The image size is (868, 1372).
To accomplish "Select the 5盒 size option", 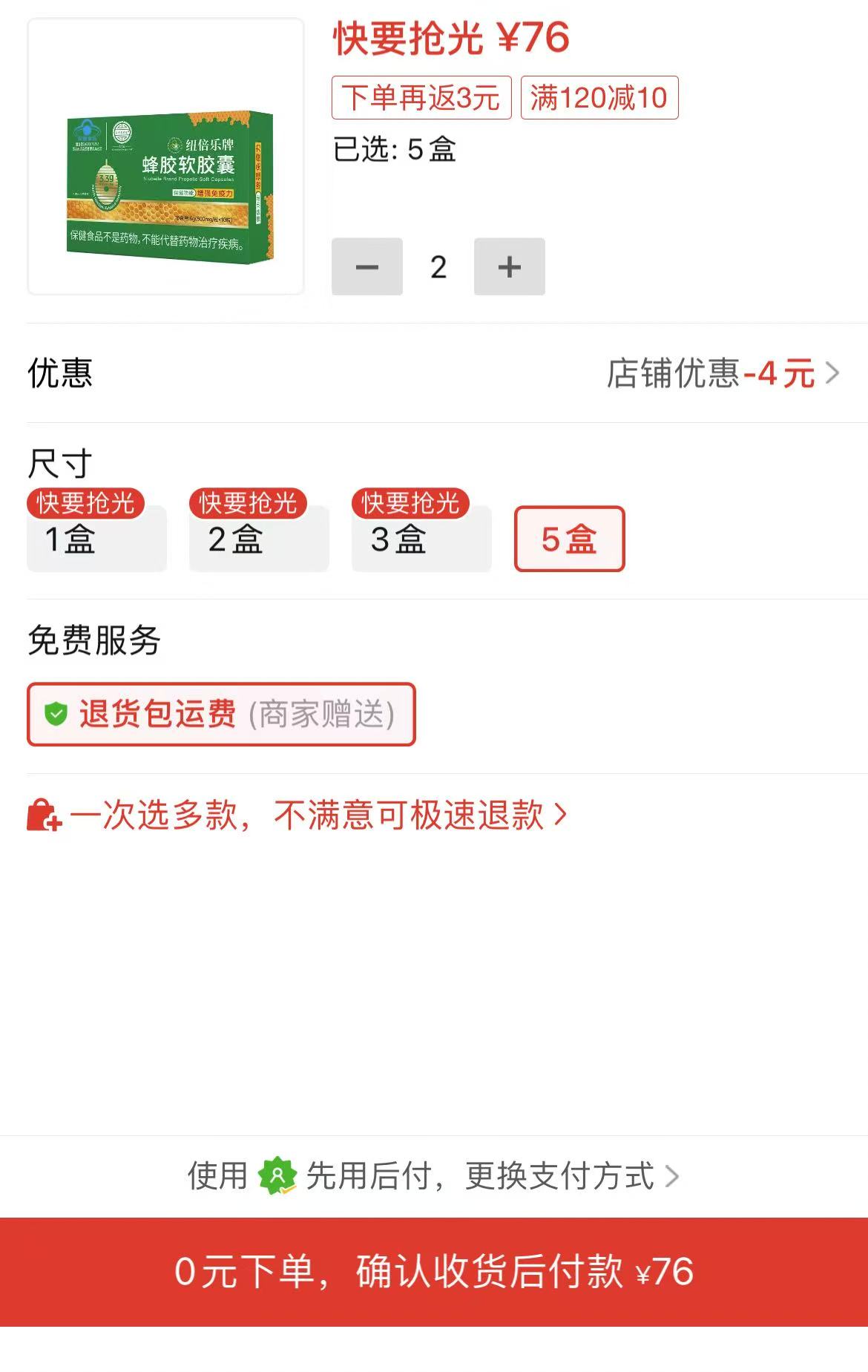I will tap(569, 539).
